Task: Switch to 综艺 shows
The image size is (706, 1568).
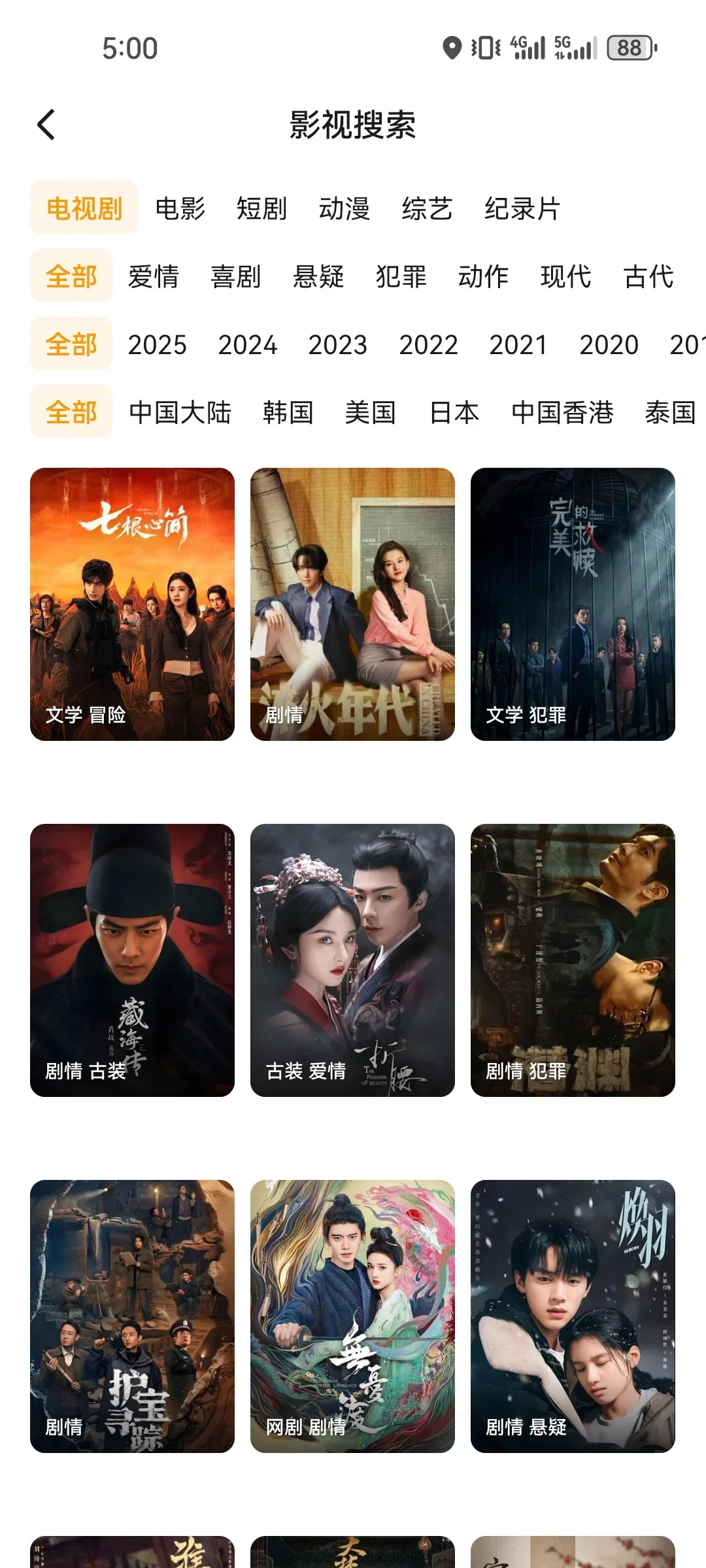Action: tap(427, 209)
